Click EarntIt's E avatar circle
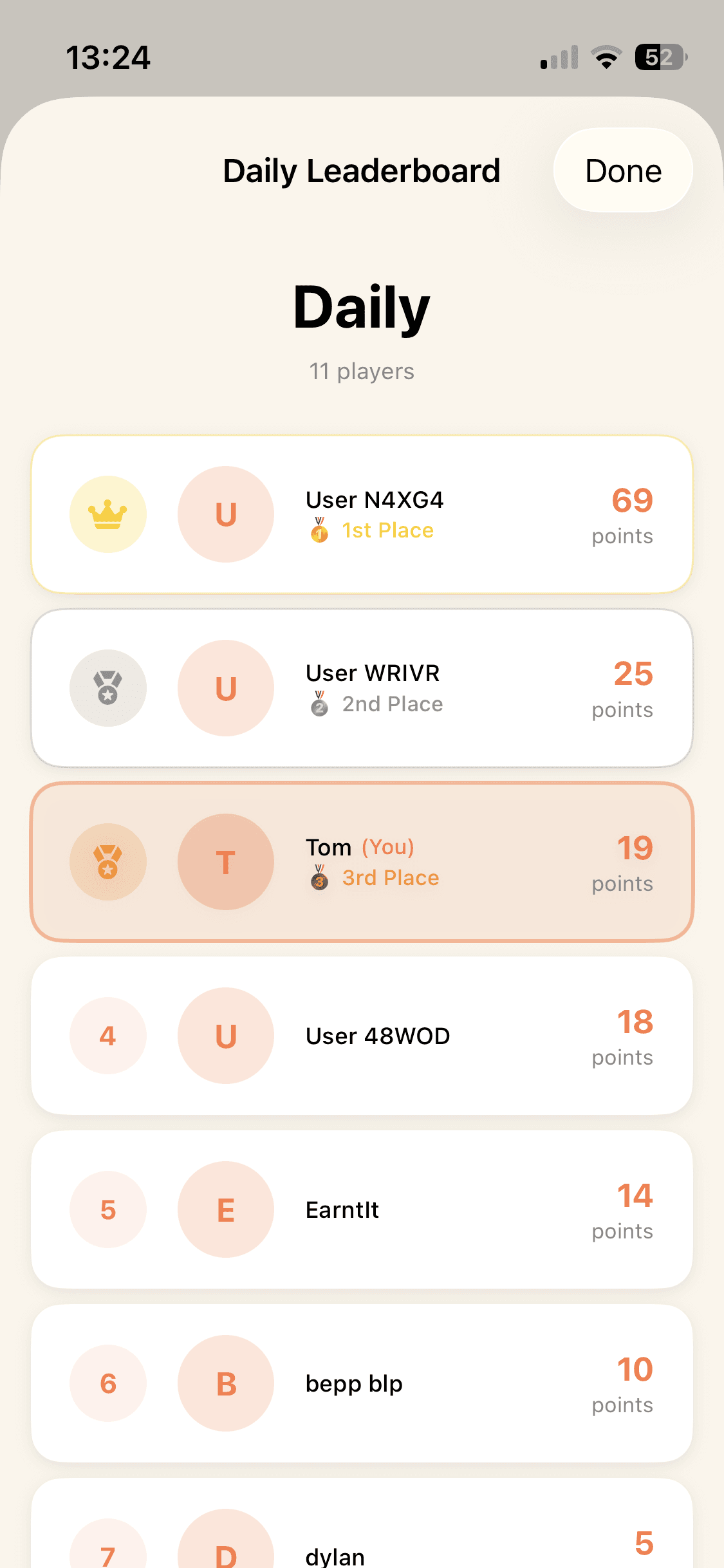Viewport: 724px width, 1568px height. point(225,1209)
